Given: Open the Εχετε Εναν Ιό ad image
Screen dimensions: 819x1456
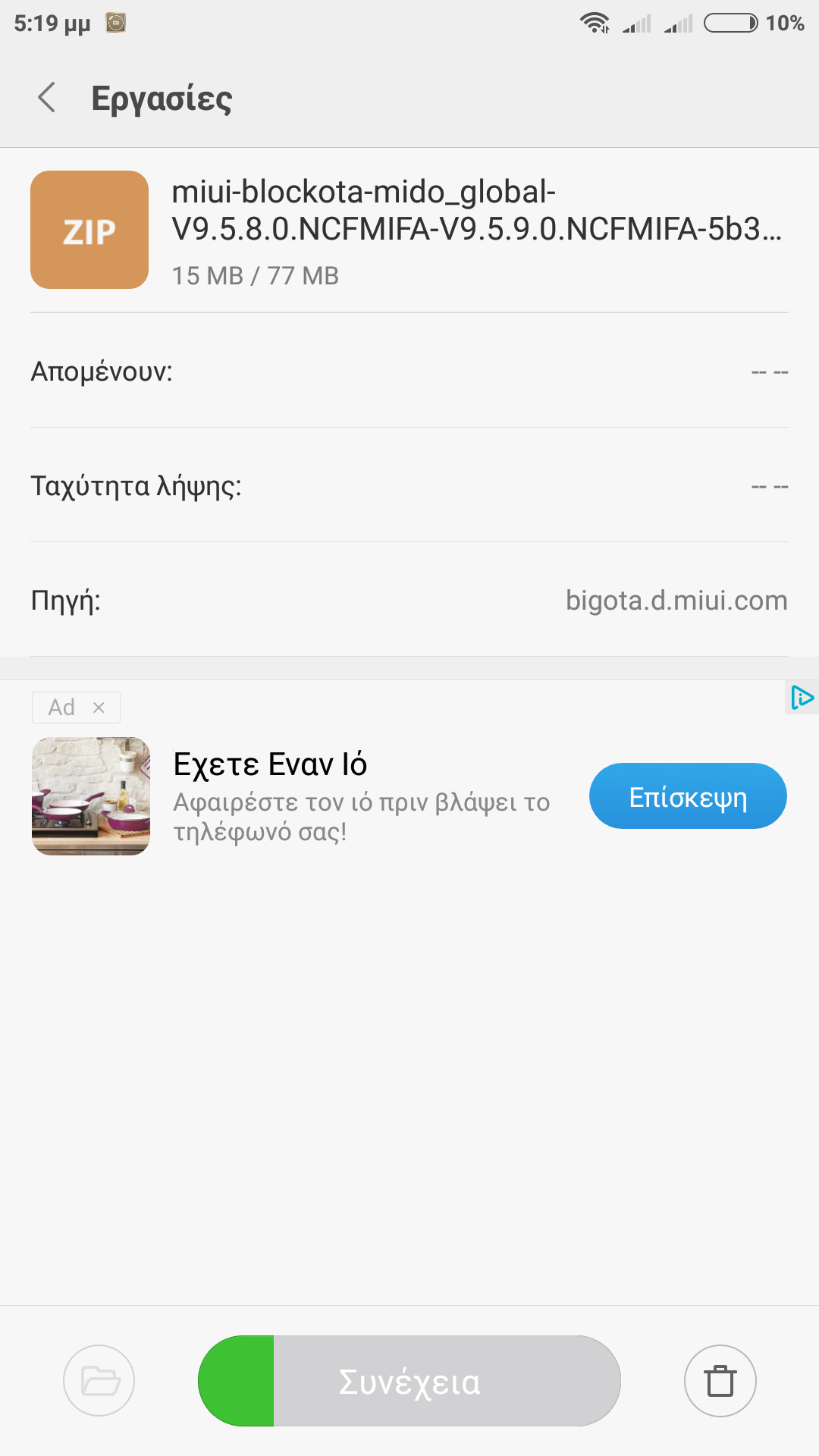Looking at the screenshot, I should click(91, 796).
